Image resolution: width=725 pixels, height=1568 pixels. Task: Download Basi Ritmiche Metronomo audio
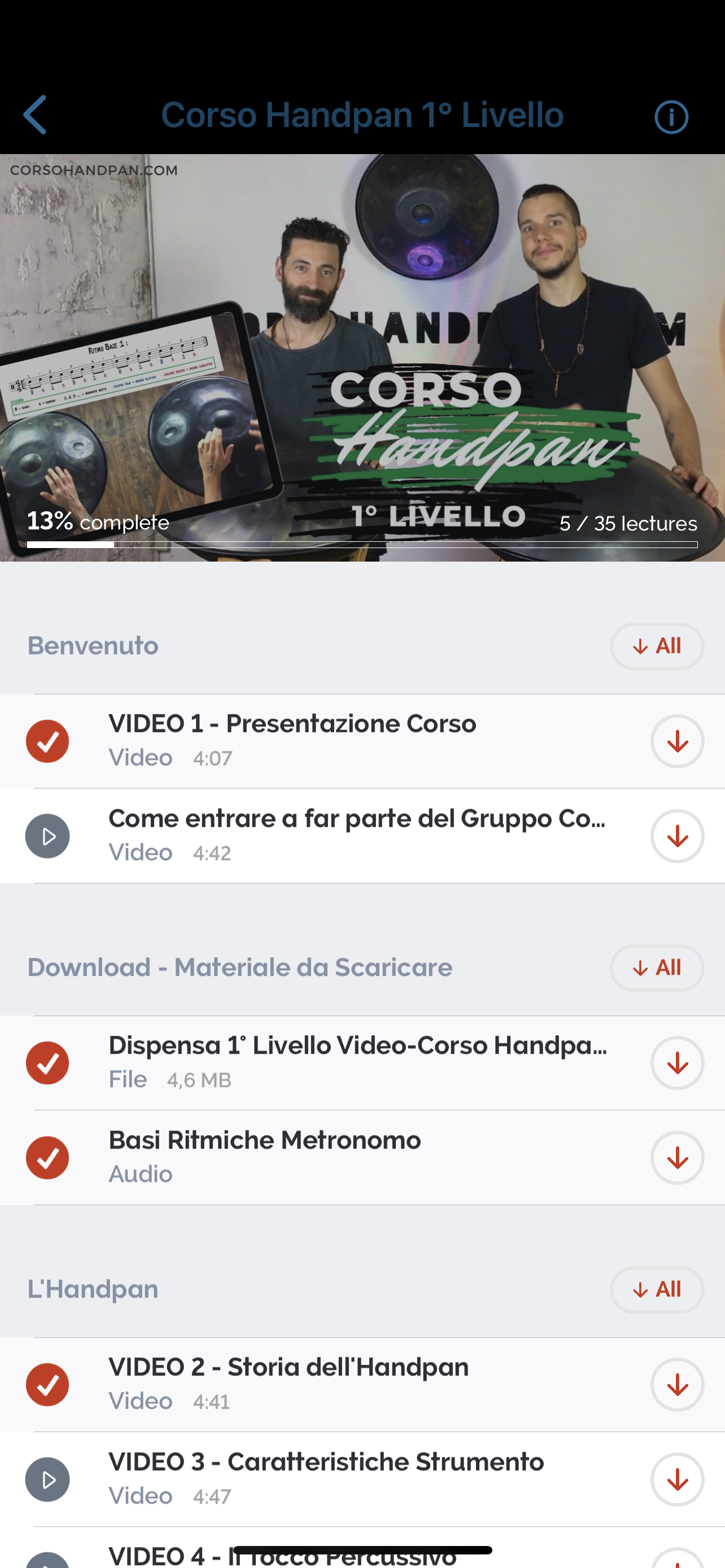[677, 1158]
